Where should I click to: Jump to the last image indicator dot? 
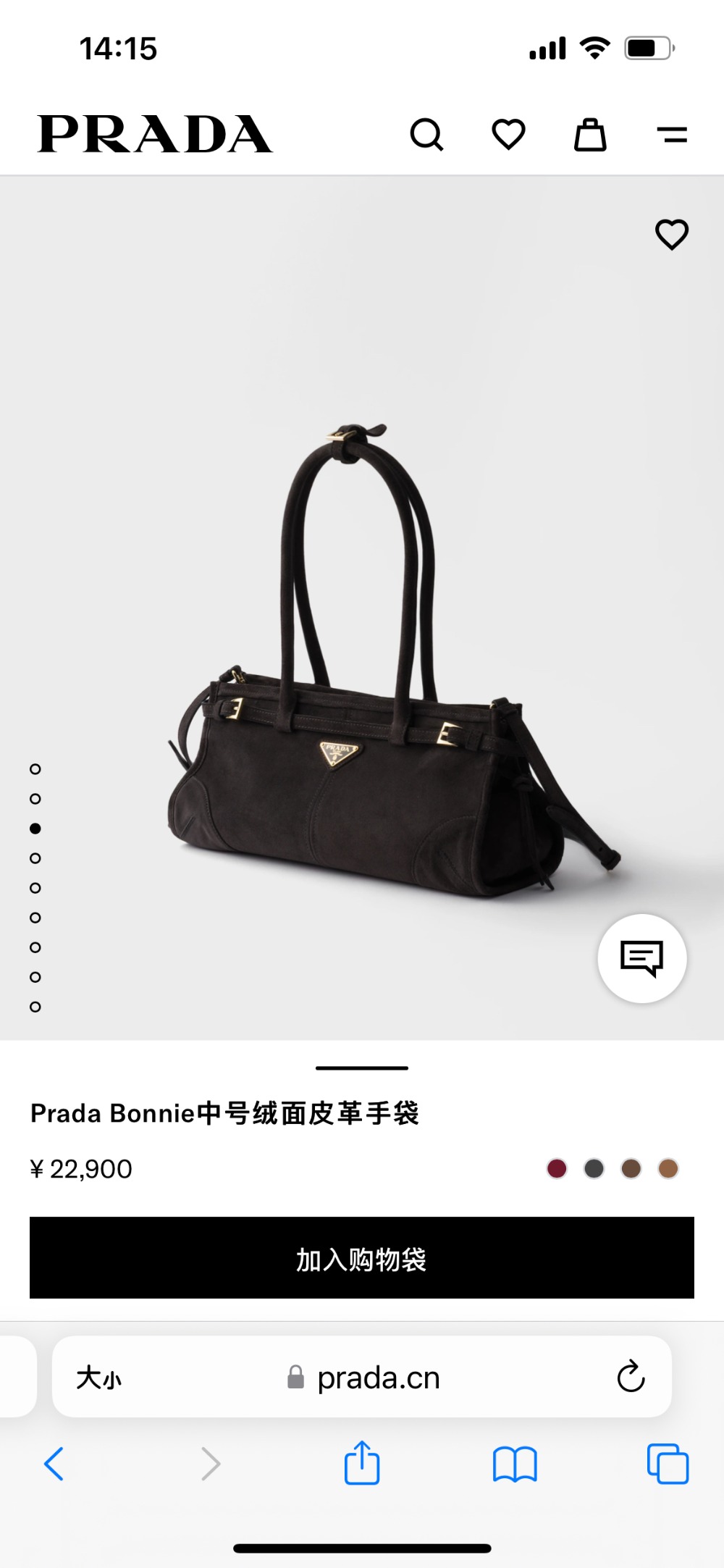click(x=35, y=1007)
